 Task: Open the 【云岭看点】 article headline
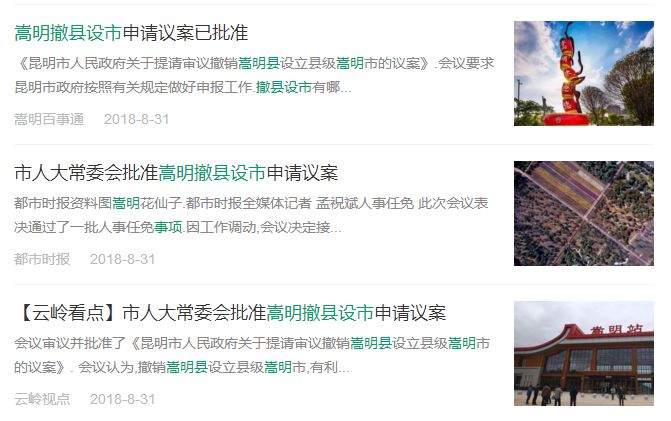tap(230, 313)
